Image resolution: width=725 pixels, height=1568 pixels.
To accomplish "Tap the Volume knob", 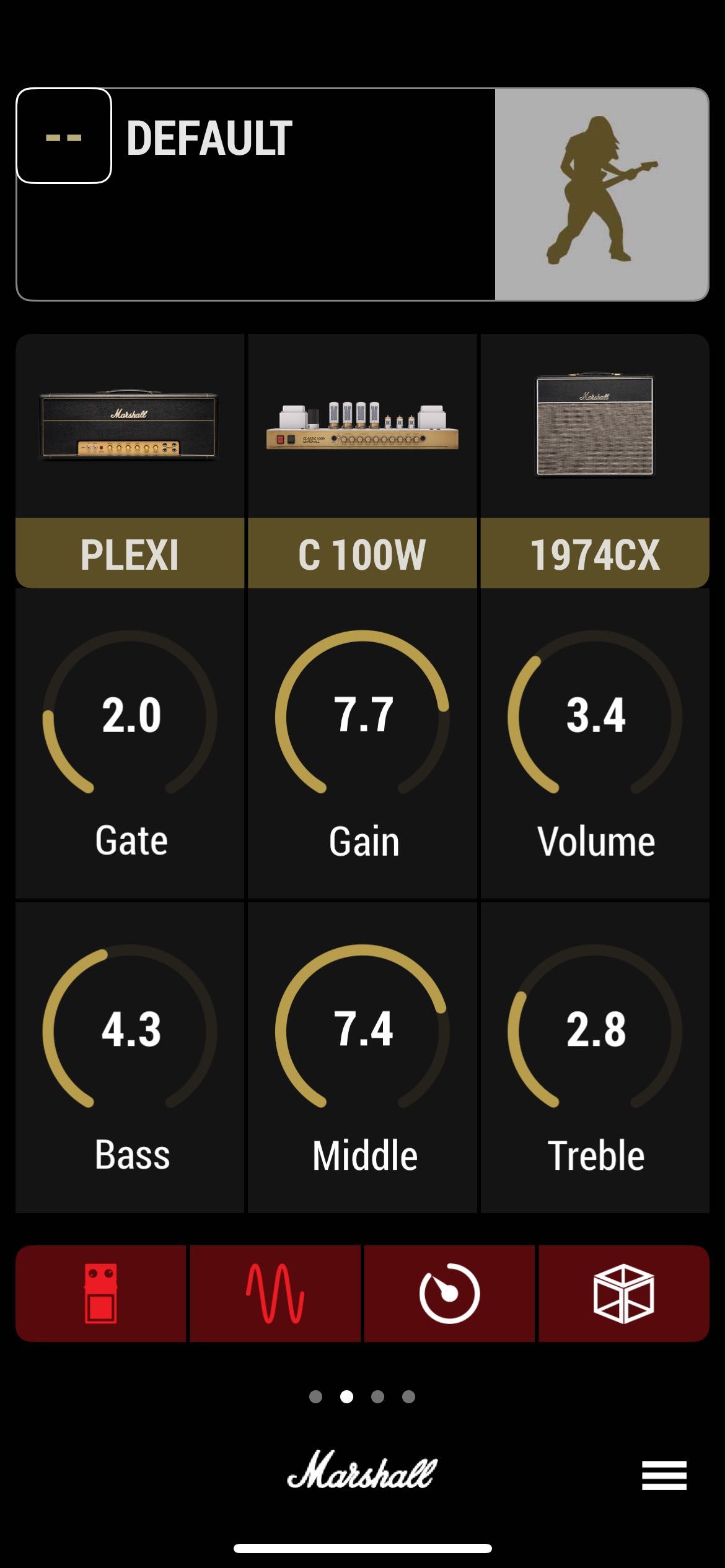I will click(595, 715).
